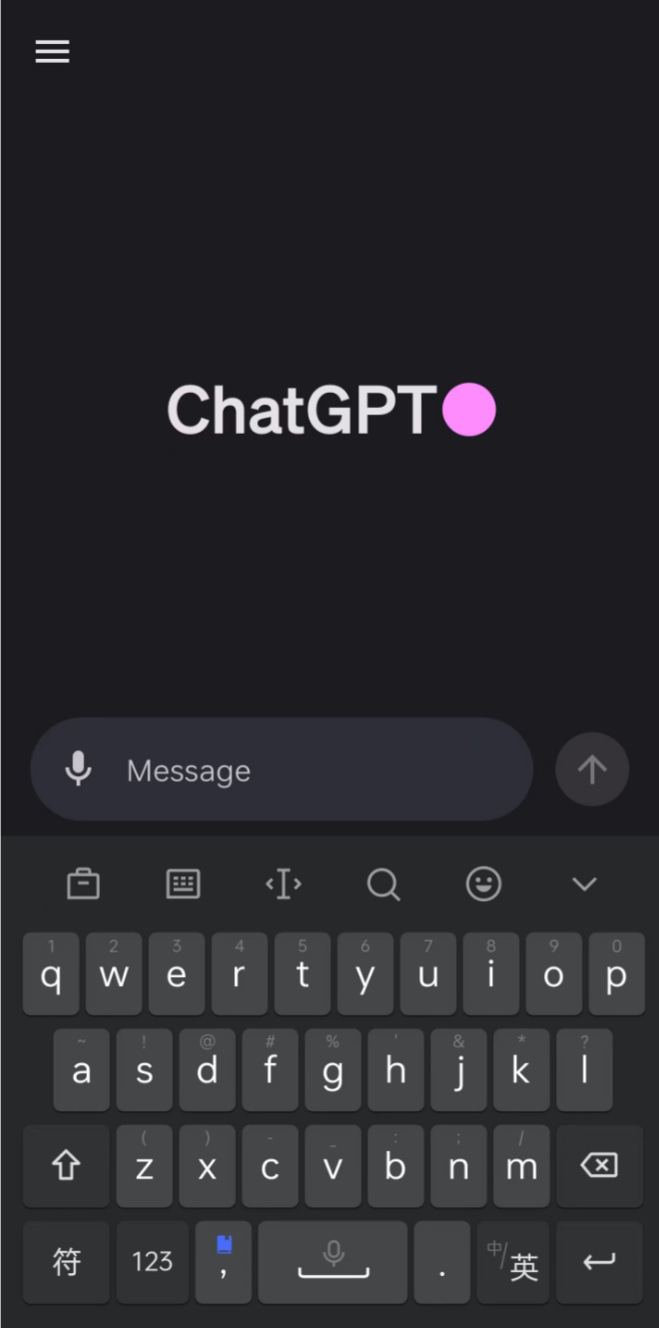The image size is (659, 1328).
Task: Open the keyboard emoji picker
Action: point(484,884)
